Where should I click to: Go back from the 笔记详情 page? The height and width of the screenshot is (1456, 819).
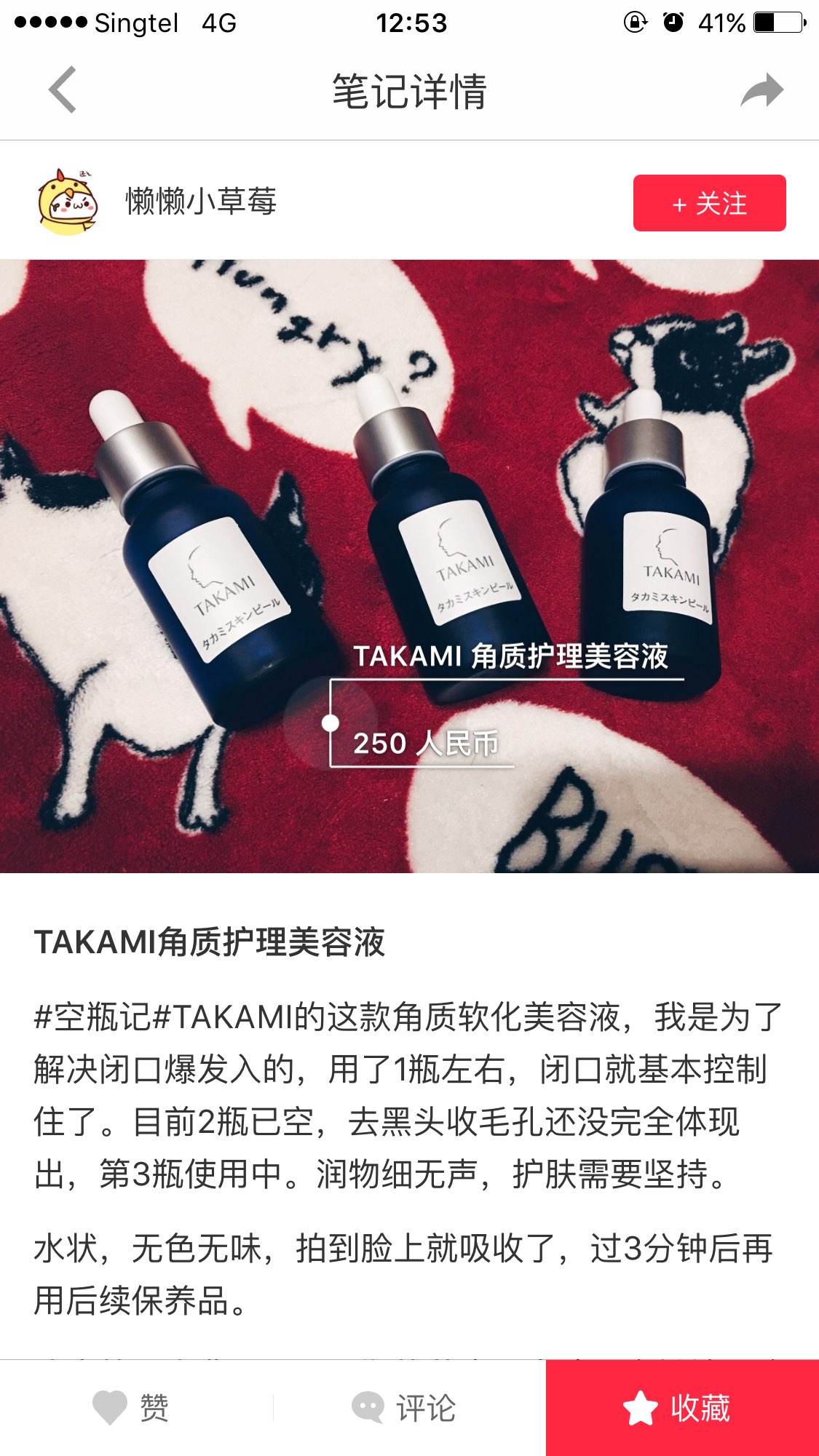click(63, 90)
